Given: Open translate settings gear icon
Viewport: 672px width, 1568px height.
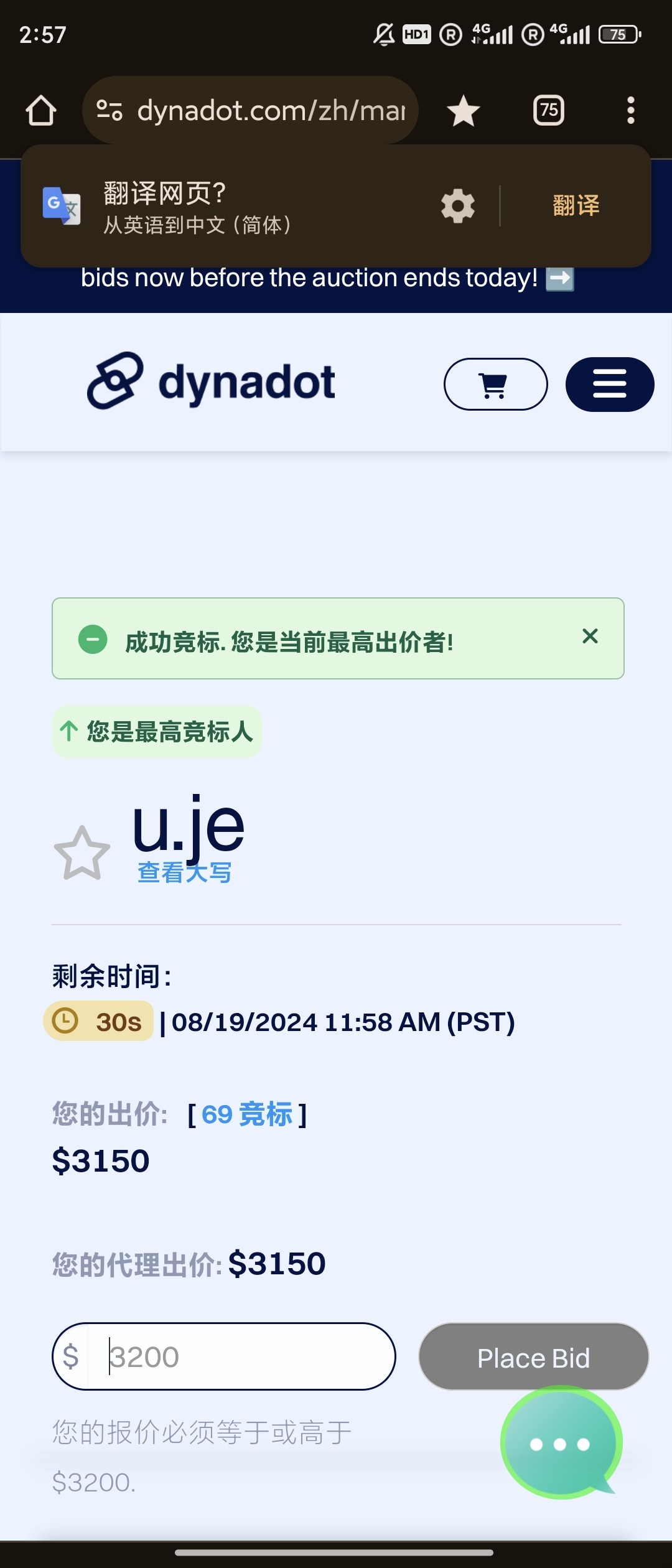Looking at the screenshot, I should 458,206.
